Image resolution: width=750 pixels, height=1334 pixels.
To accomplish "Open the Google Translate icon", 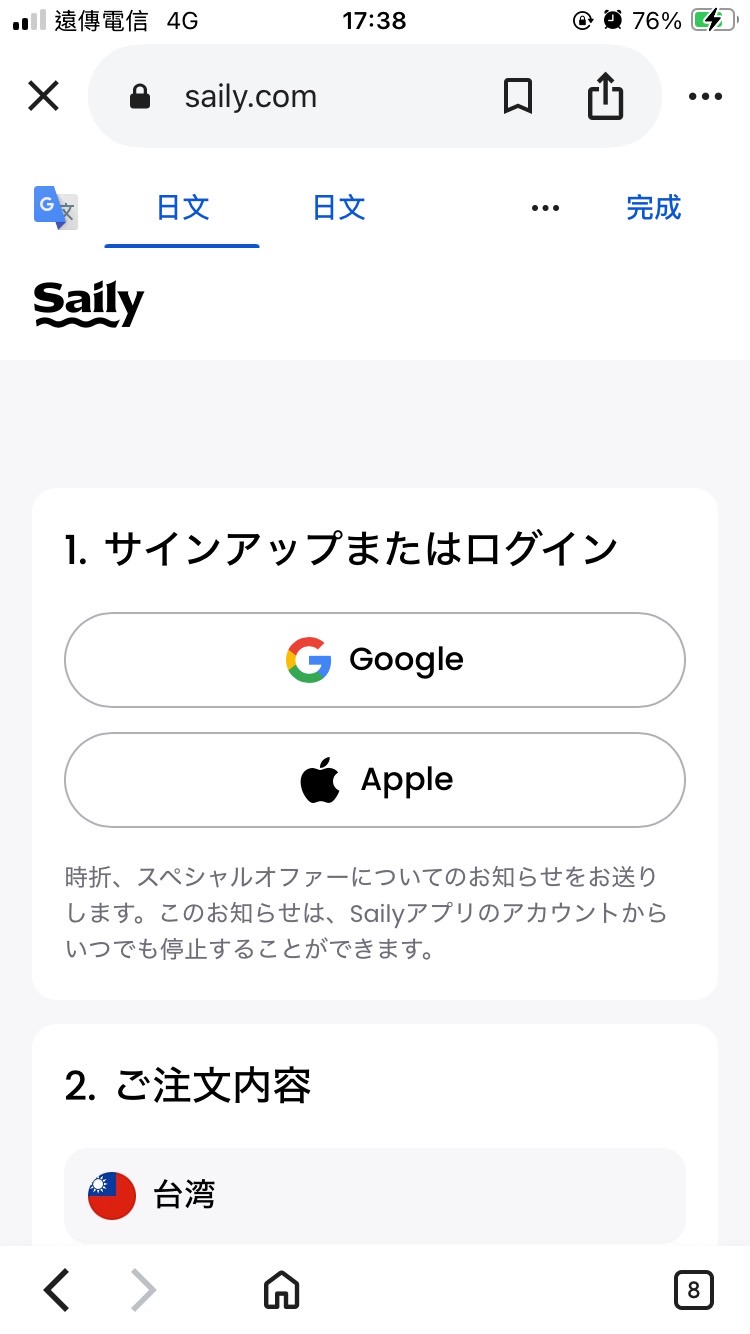I will coord(56,208).
